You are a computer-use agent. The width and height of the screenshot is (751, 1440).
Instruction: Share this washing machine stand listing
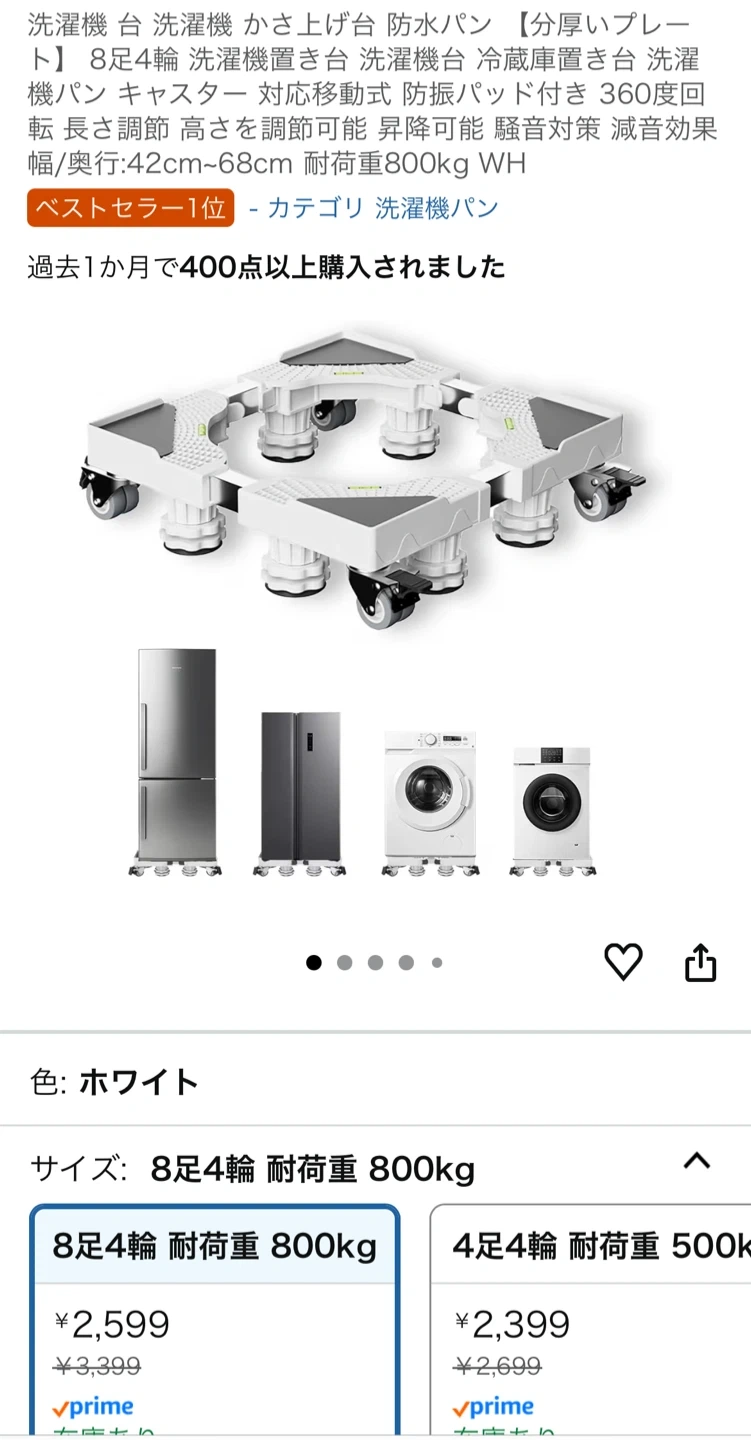[701, 962]
